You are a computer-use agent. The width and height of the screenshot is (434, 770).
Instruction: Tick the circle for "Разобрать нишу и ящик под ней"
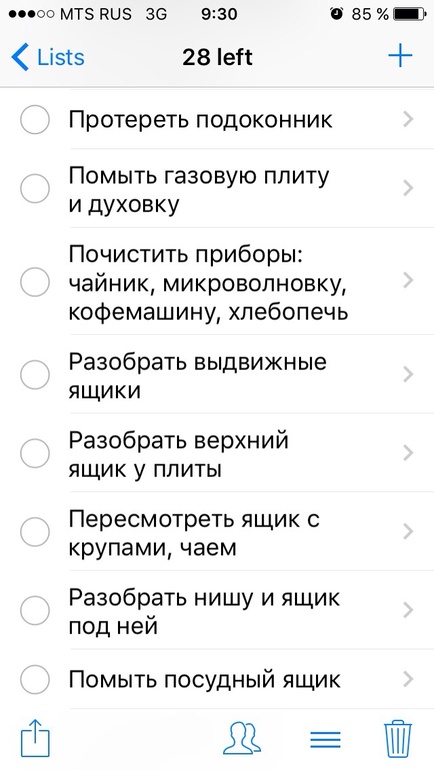coord(34,610)
